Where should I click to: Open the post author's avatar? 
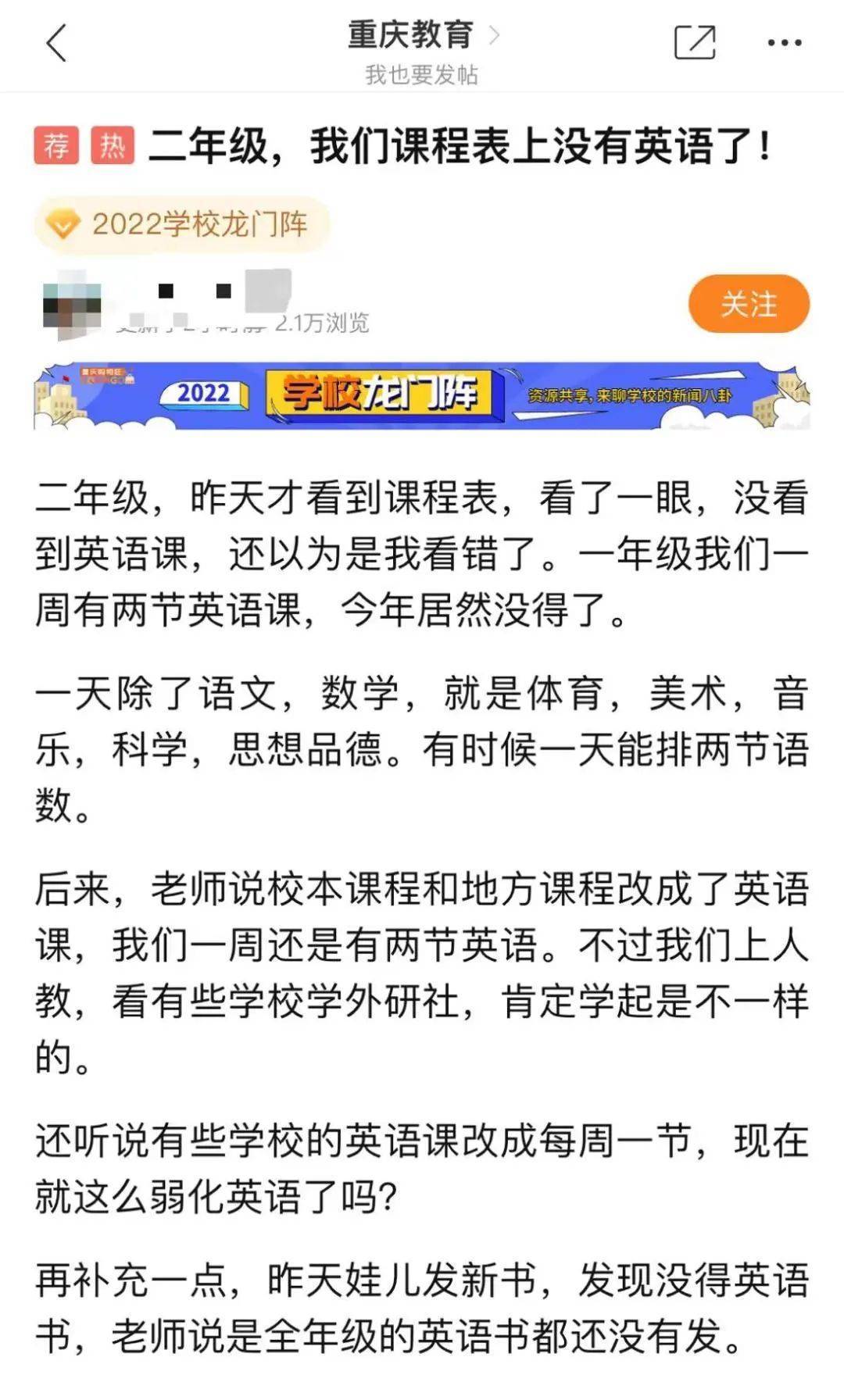[72, 305]
